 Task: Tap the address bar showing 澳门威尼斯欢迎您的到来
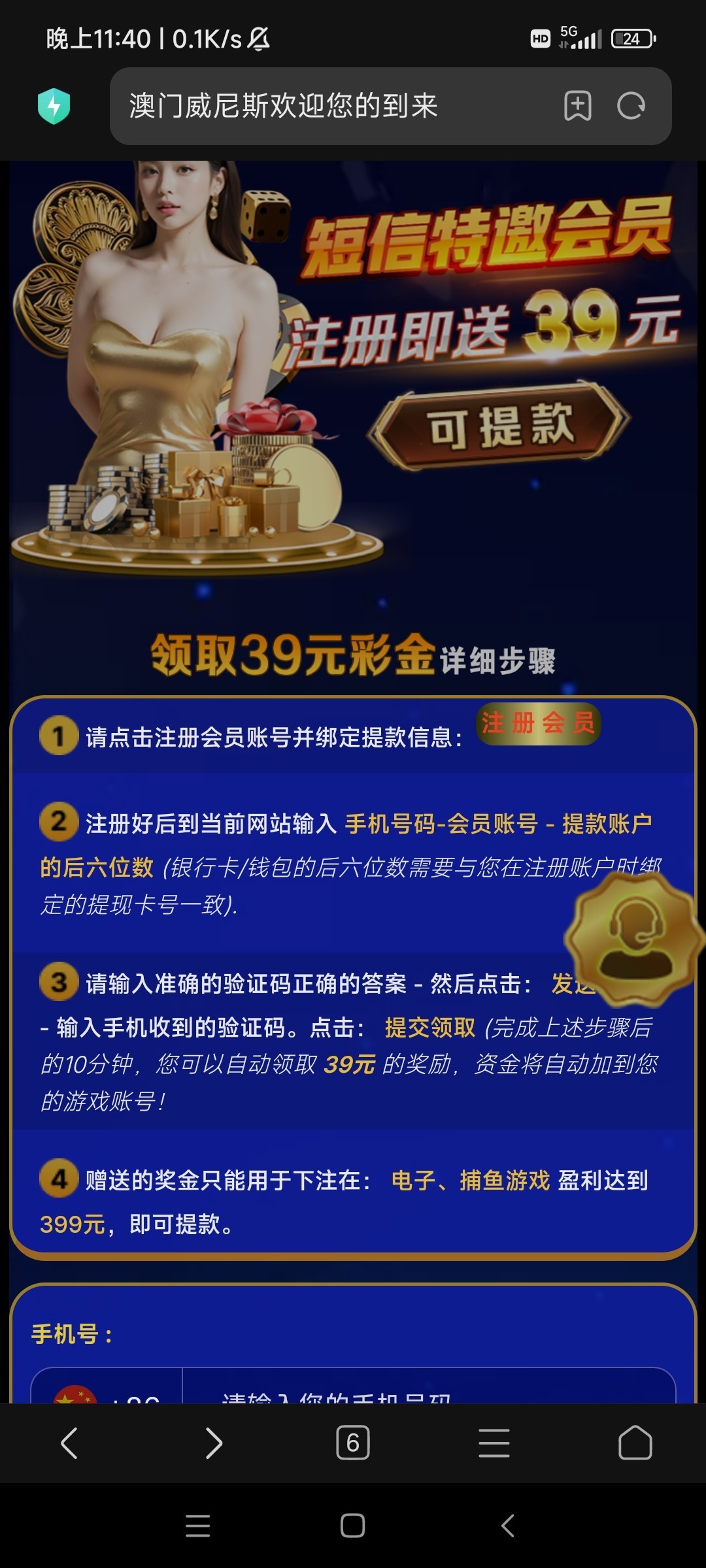pos(327,106)
